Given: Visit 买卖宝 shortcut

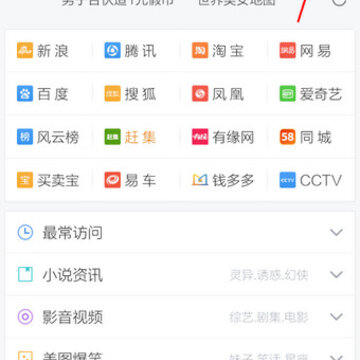Looking at the screenshot, I should [48, 180].
